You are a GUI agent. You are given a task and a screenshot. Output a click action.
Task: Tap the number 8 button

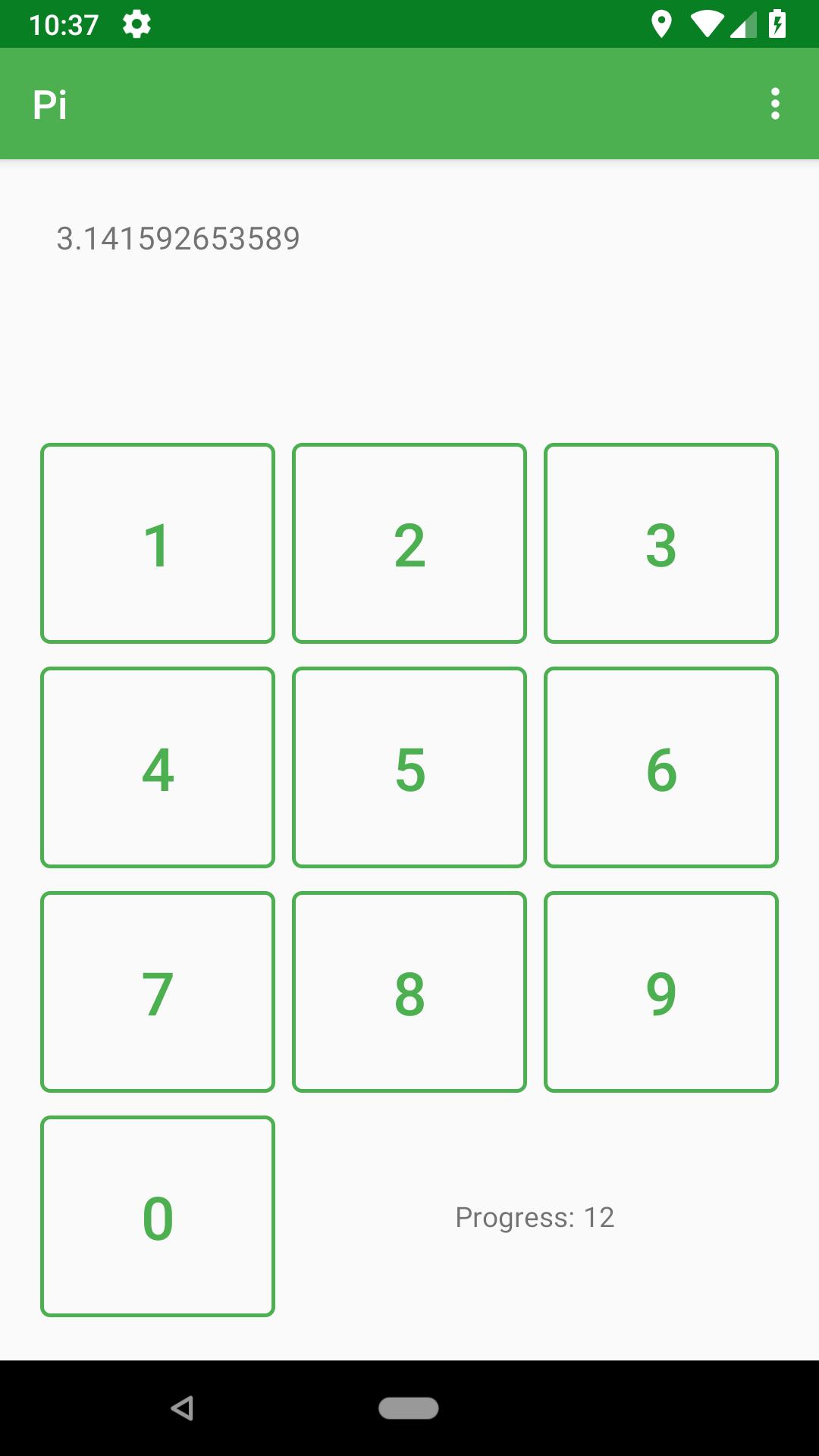pos(409,992)
